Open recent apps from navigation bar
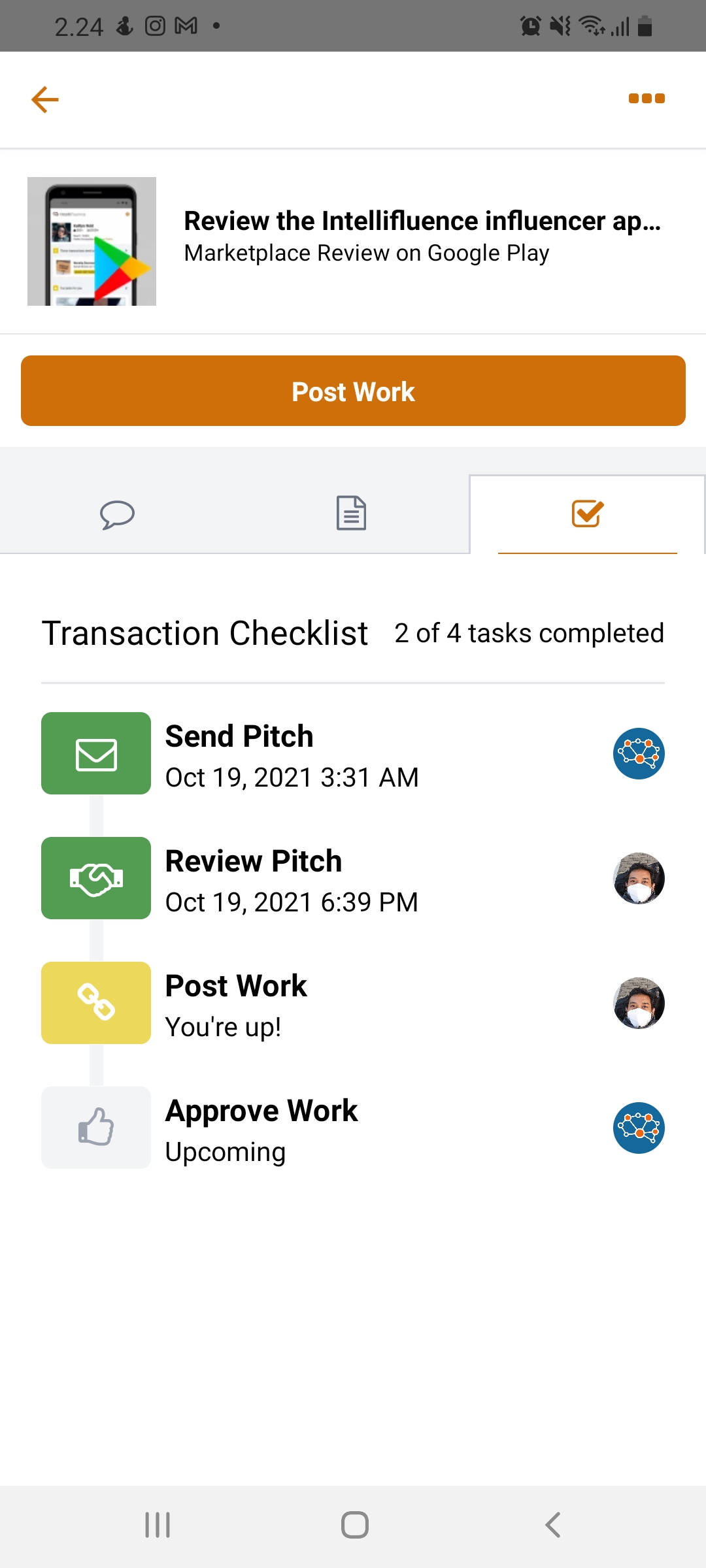 pyautogui.click(x=158, y=1525)
